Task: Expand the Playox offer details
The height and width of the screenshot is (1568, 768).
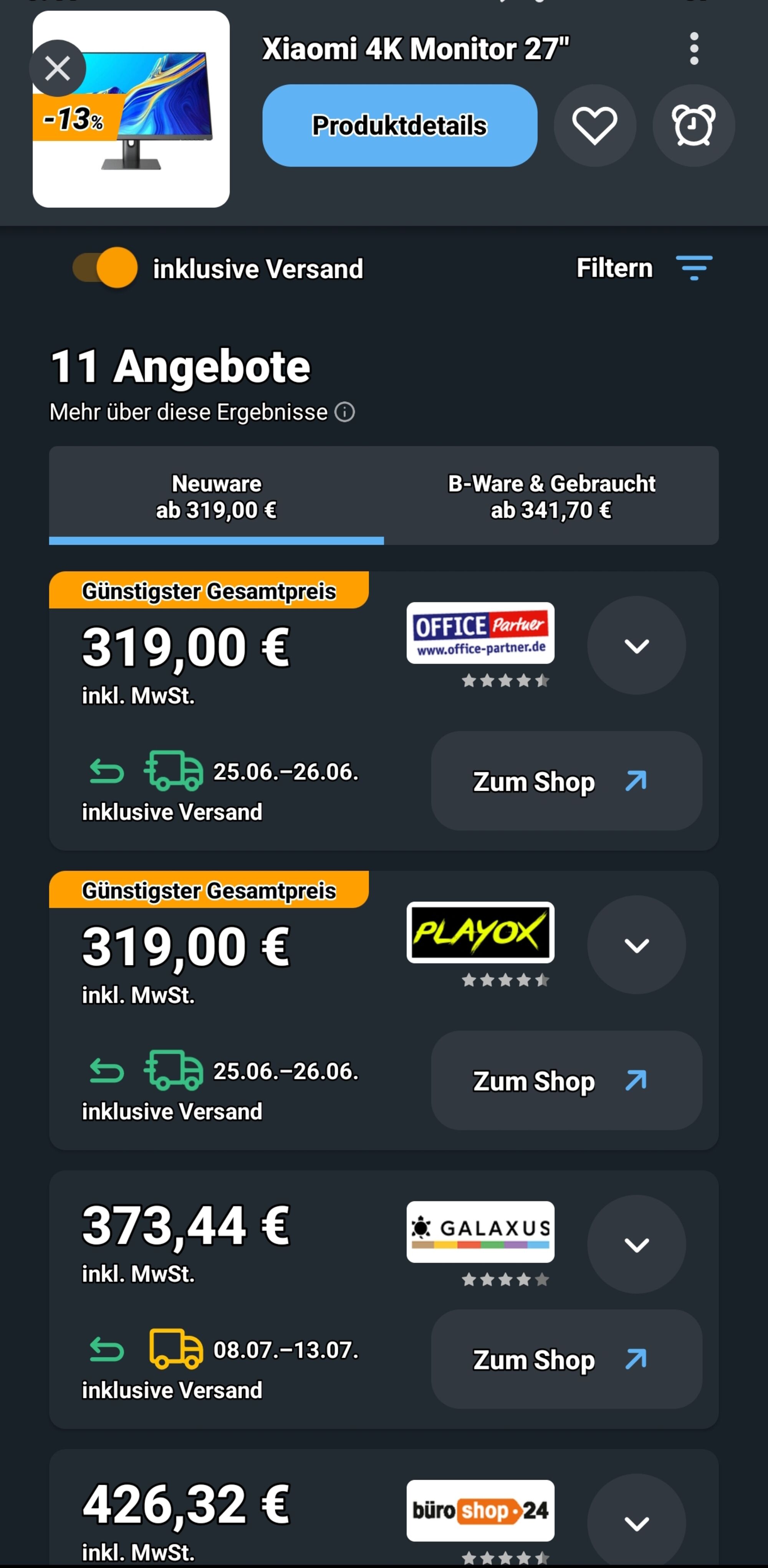Action: click(636, 945)
